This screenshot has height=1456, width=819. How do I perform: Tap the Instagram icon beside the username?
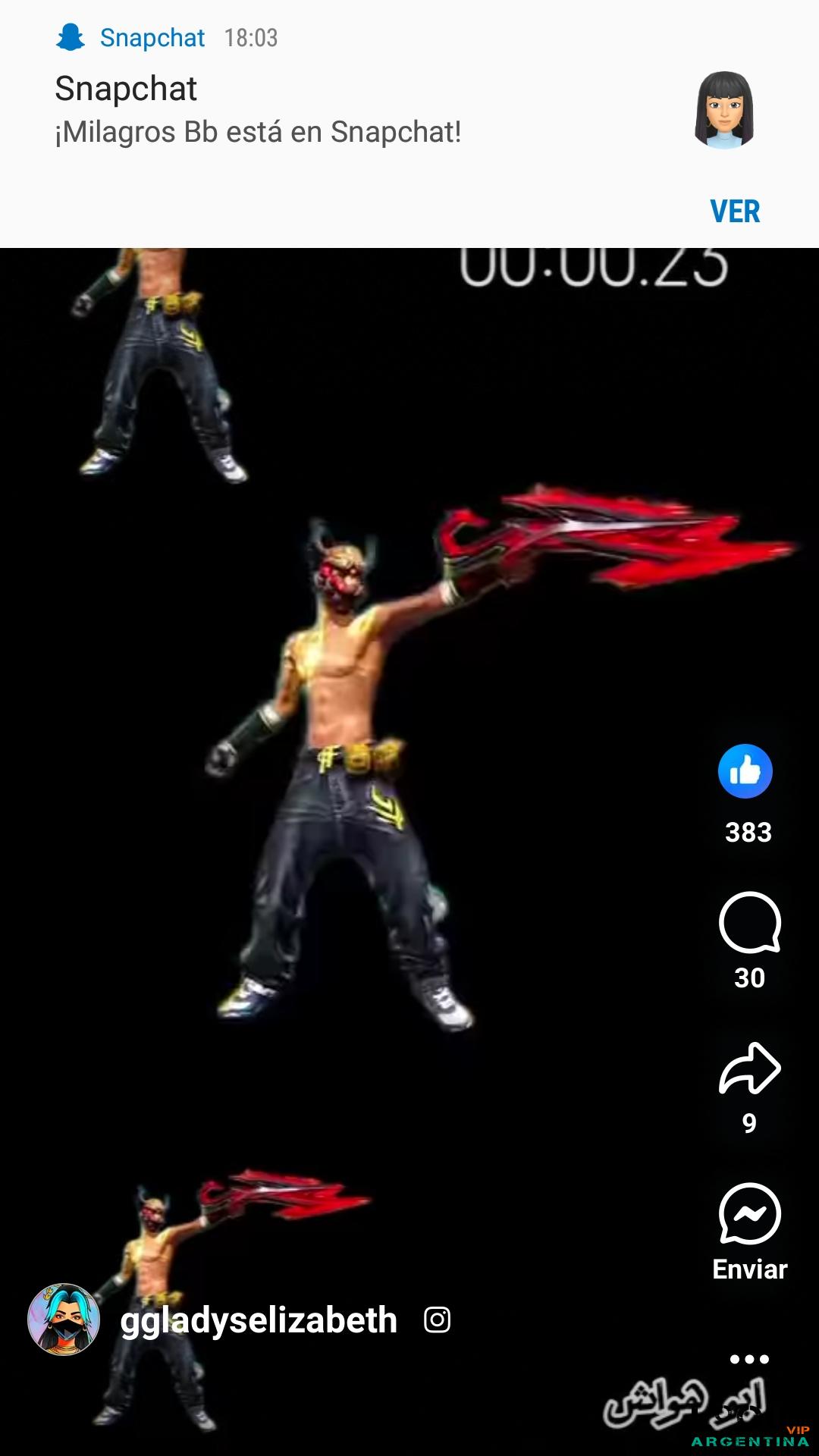pyautogui.click(x=438, y=1319)
